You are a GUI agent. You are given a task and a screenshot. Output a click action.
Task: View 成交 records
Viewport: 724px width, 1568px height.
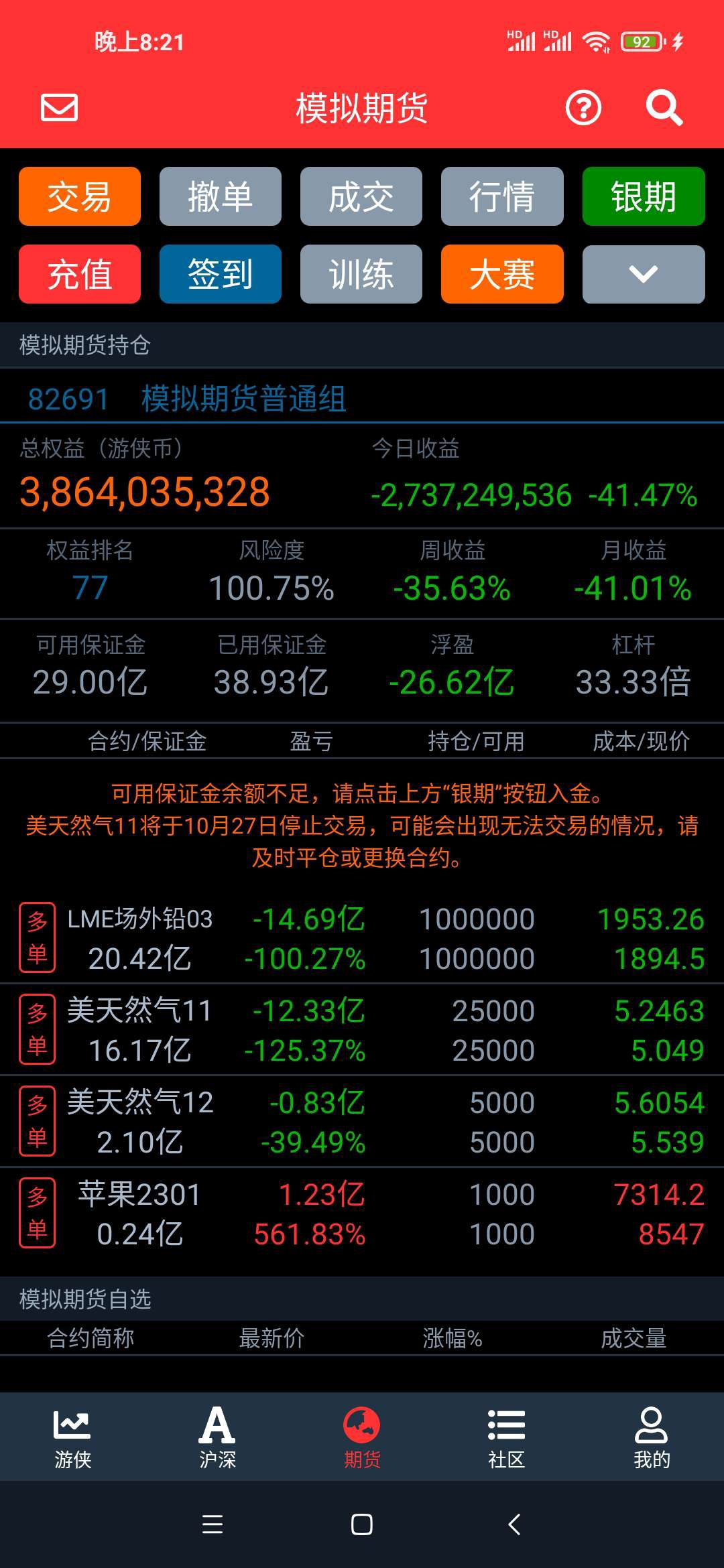[x=361, y=196]
